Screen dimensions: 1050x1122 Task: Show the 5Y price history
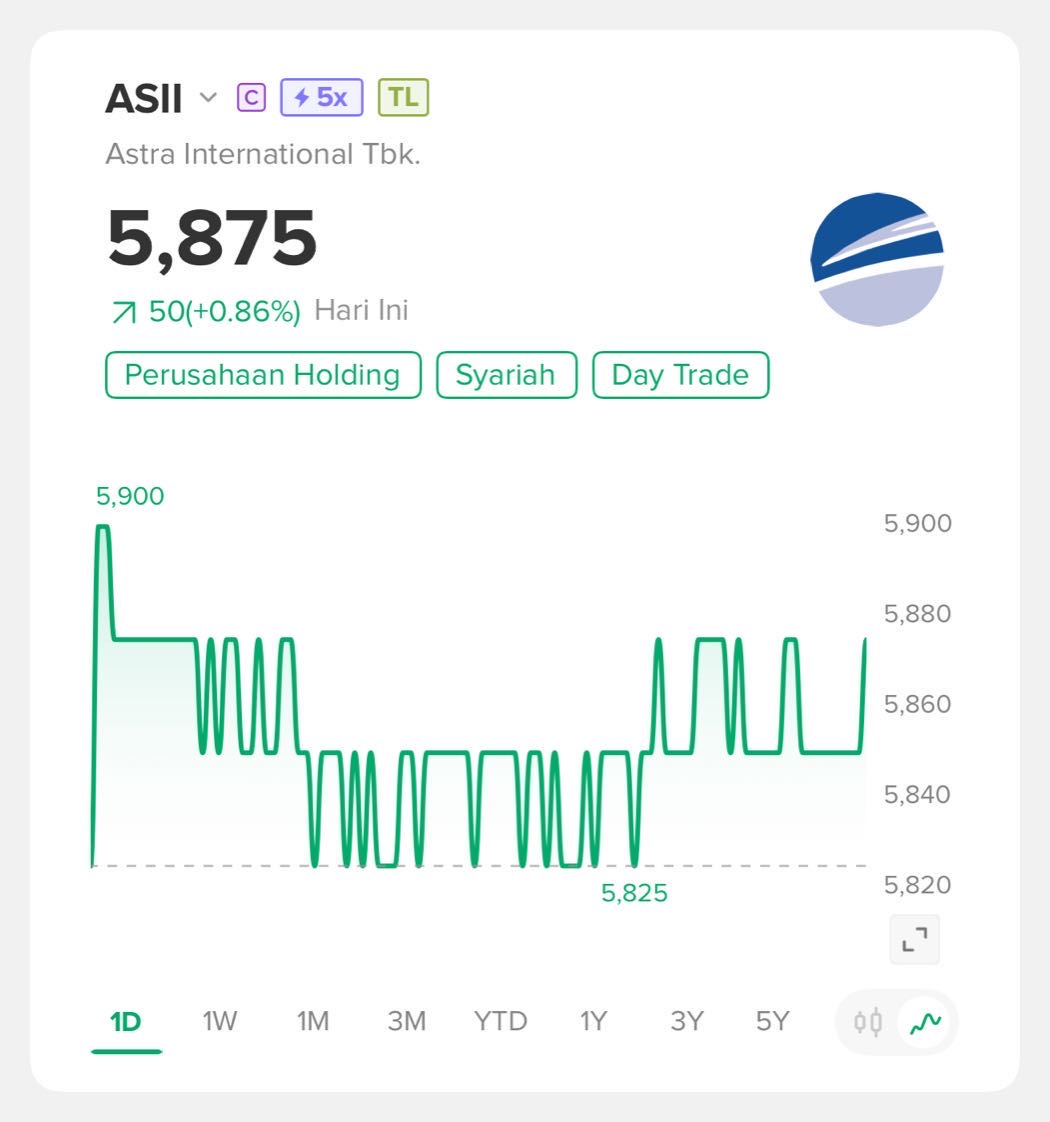(x=772, y=1021)
